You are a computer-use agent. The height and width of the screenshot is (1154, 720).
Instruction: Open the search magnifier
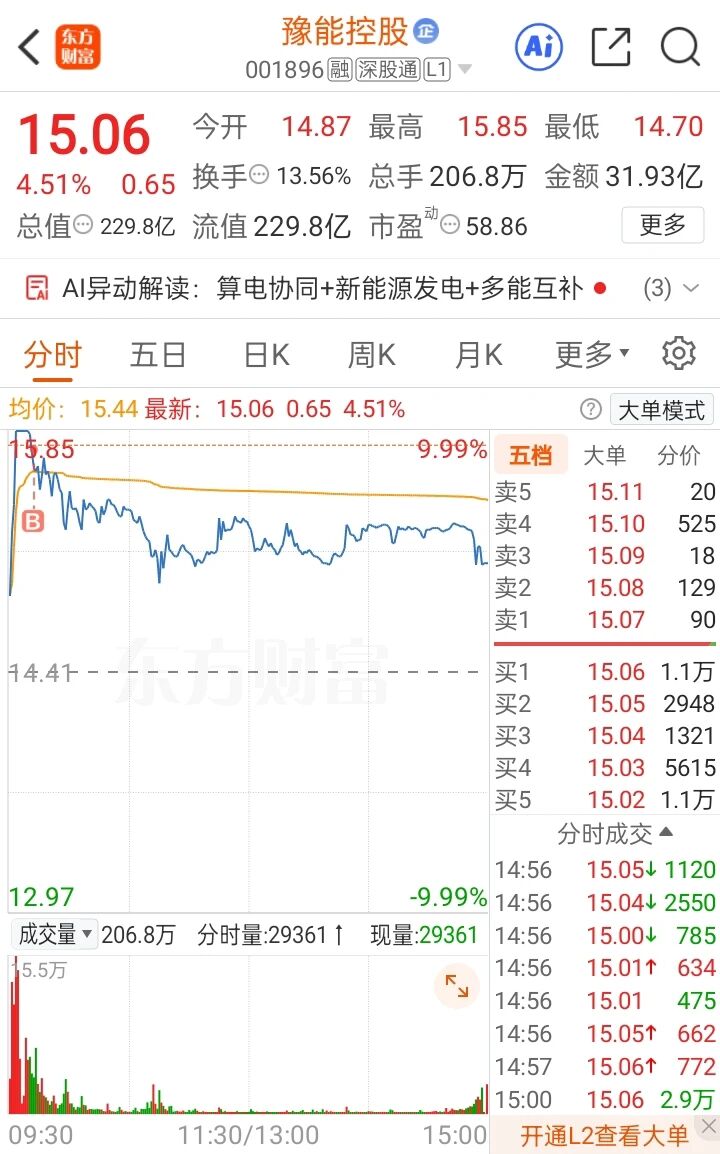point(680,47)
